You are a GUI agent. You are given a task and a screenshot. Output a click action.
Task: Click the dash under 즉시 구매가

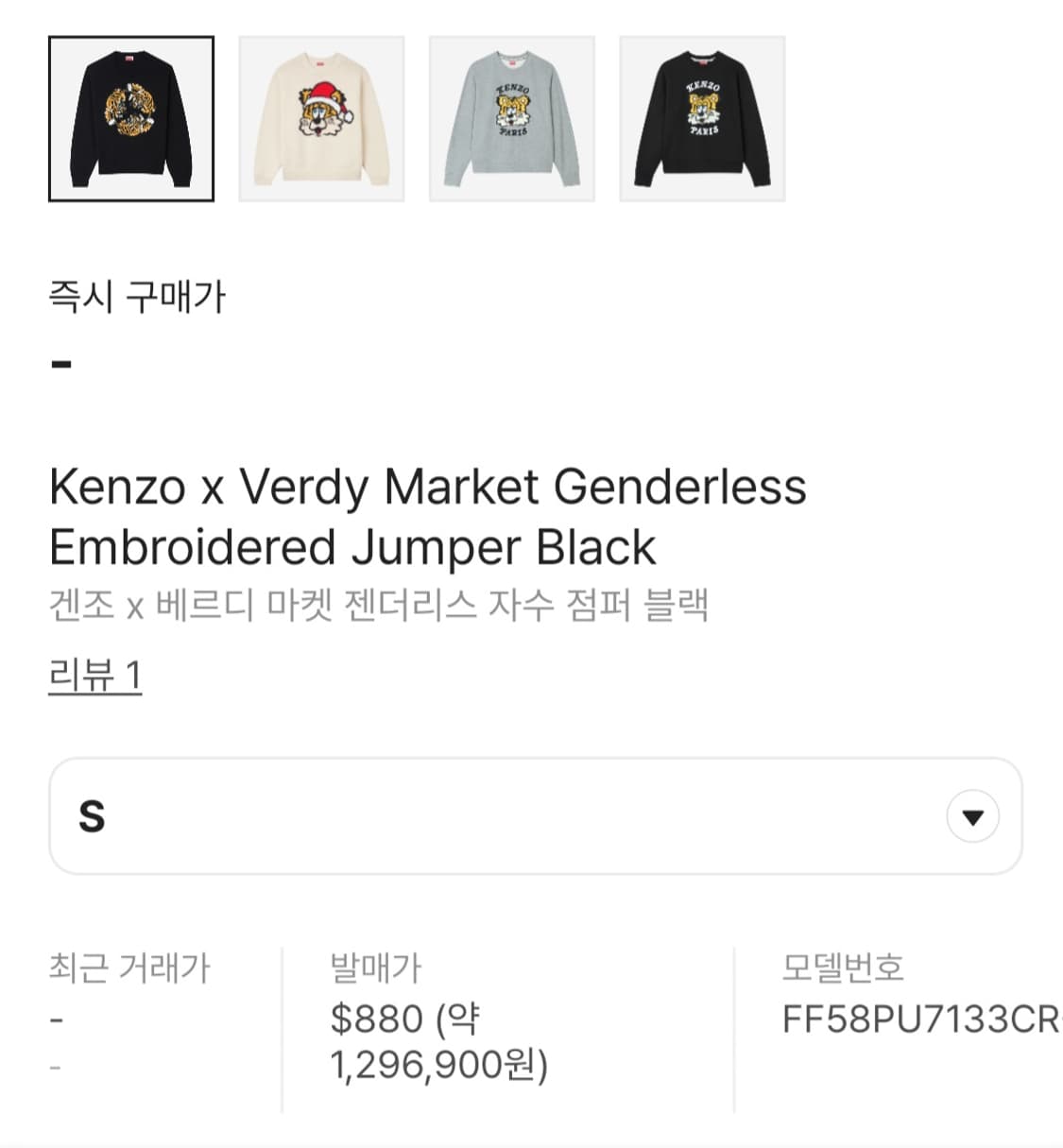pos(60,362)
